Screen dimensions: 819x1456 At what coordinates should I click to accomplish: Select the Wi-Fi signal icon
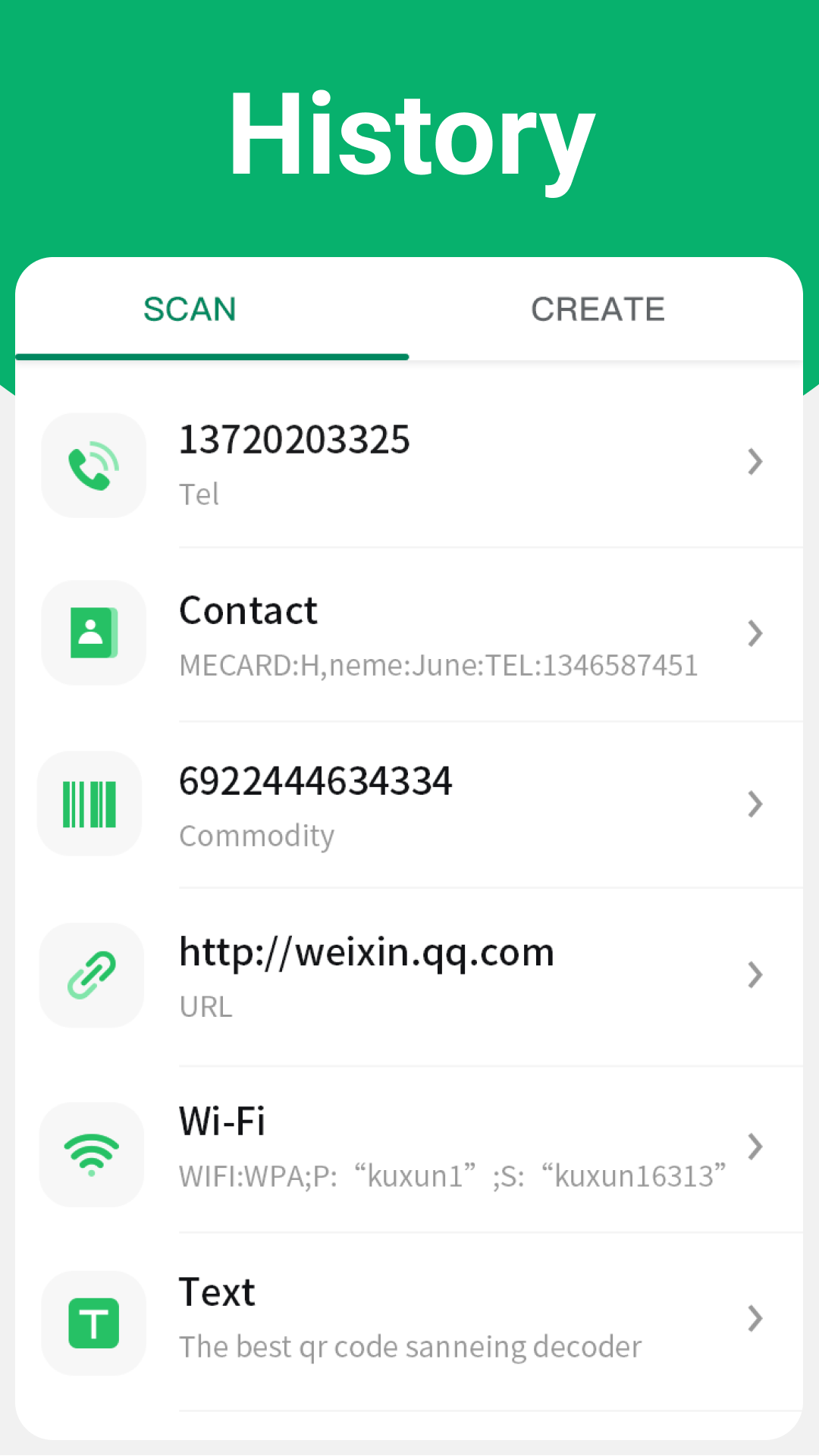(x=91, y=1154)
